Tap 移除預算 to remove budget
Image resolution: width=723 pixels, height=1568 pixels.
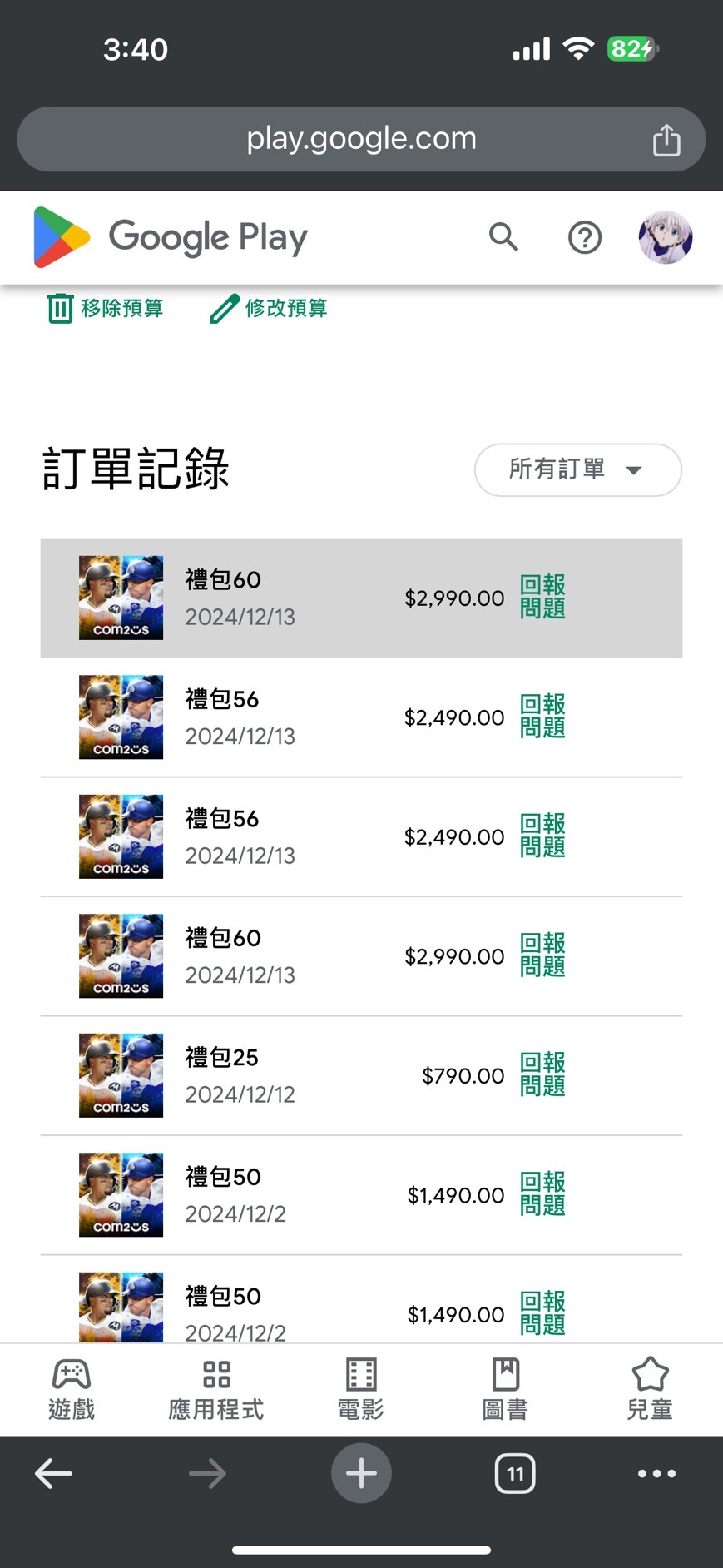(105, 309)
